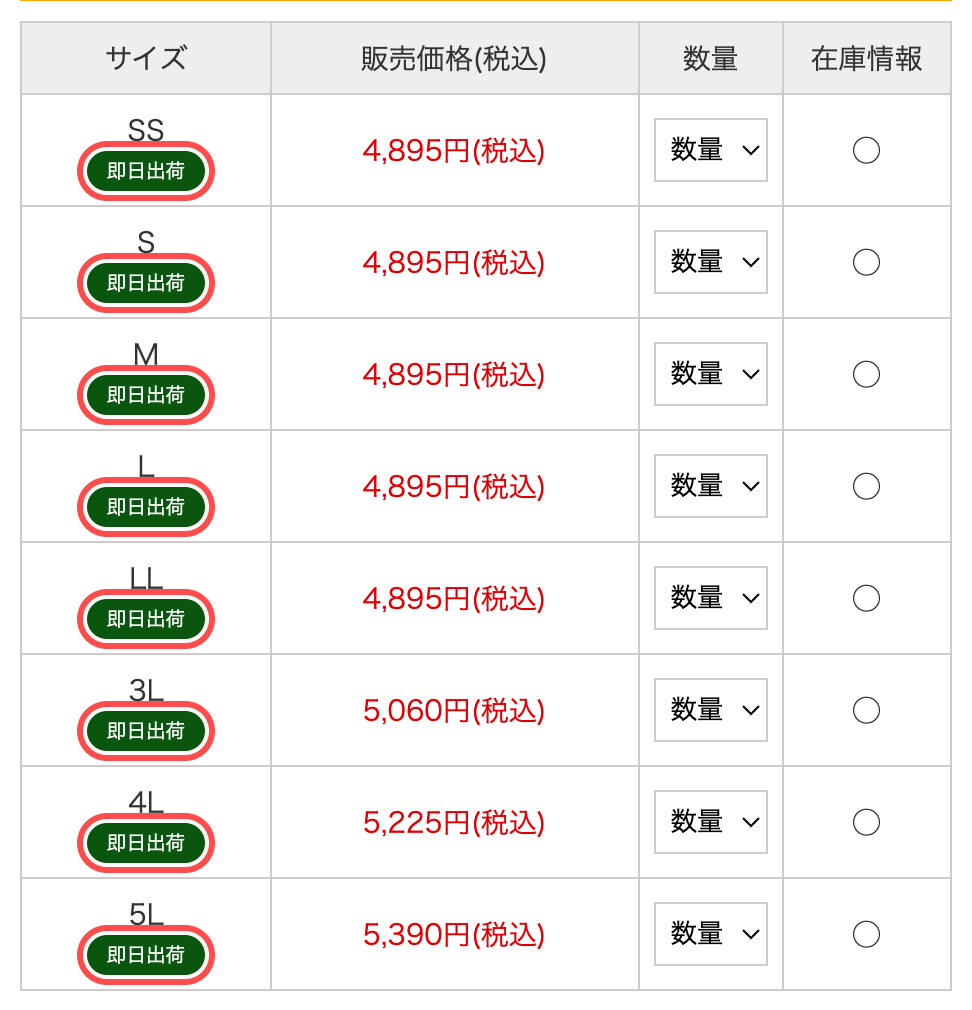Click the 在庫情報 column header
This screenshot has width=972, height=1010.
coord(866,58)
